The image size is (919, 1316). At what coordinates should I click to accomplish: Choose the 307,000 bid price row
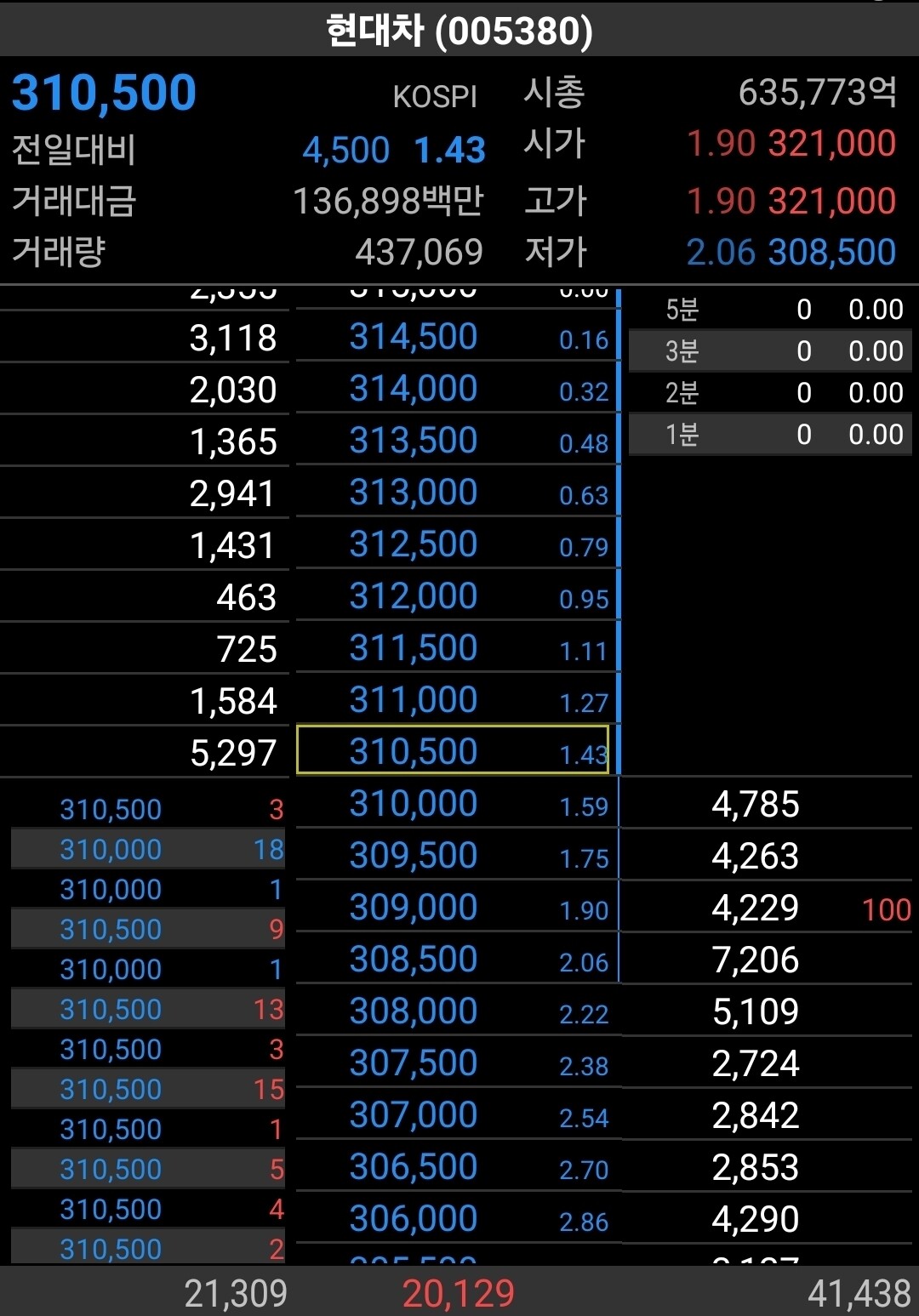pos(458,1115)
